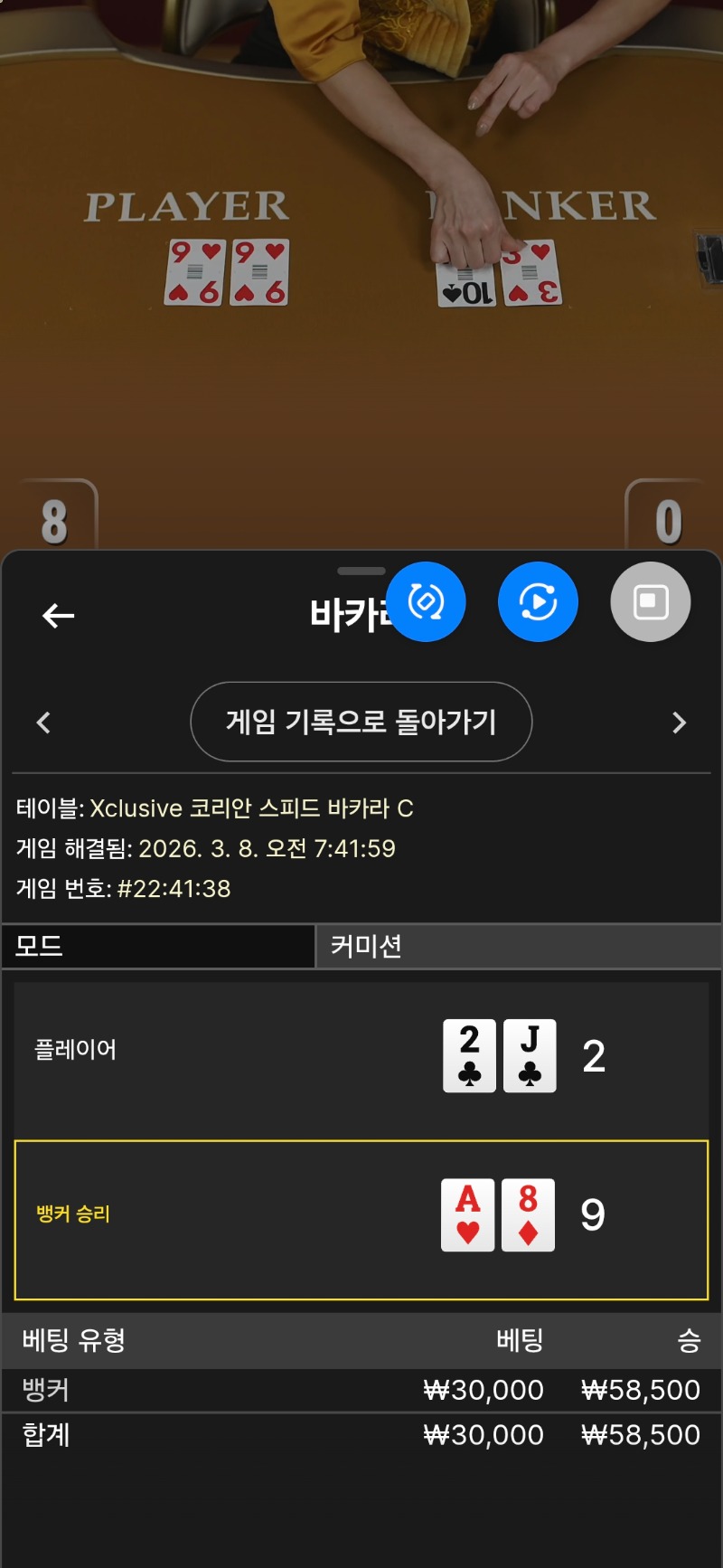Tap 게임 기록으로 돌아가기 button
This screenshot has height=1568, width=723.
pyautogui.click(x=361, y=722)
